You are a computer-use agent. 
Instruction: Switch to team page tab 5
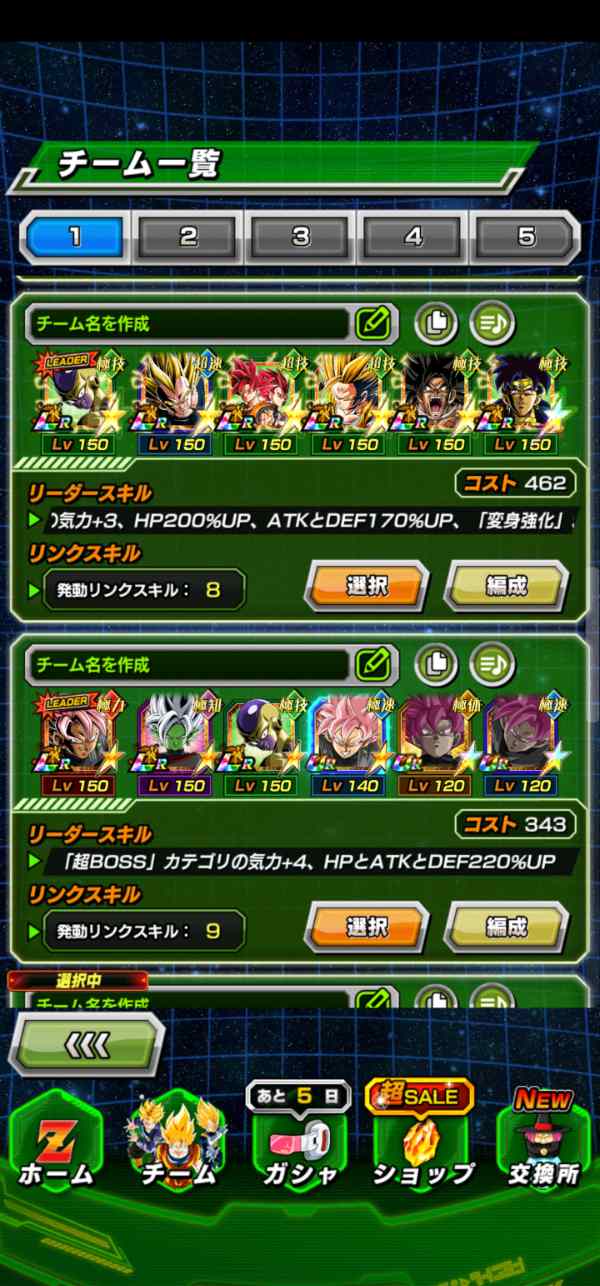tap(526, 238)
